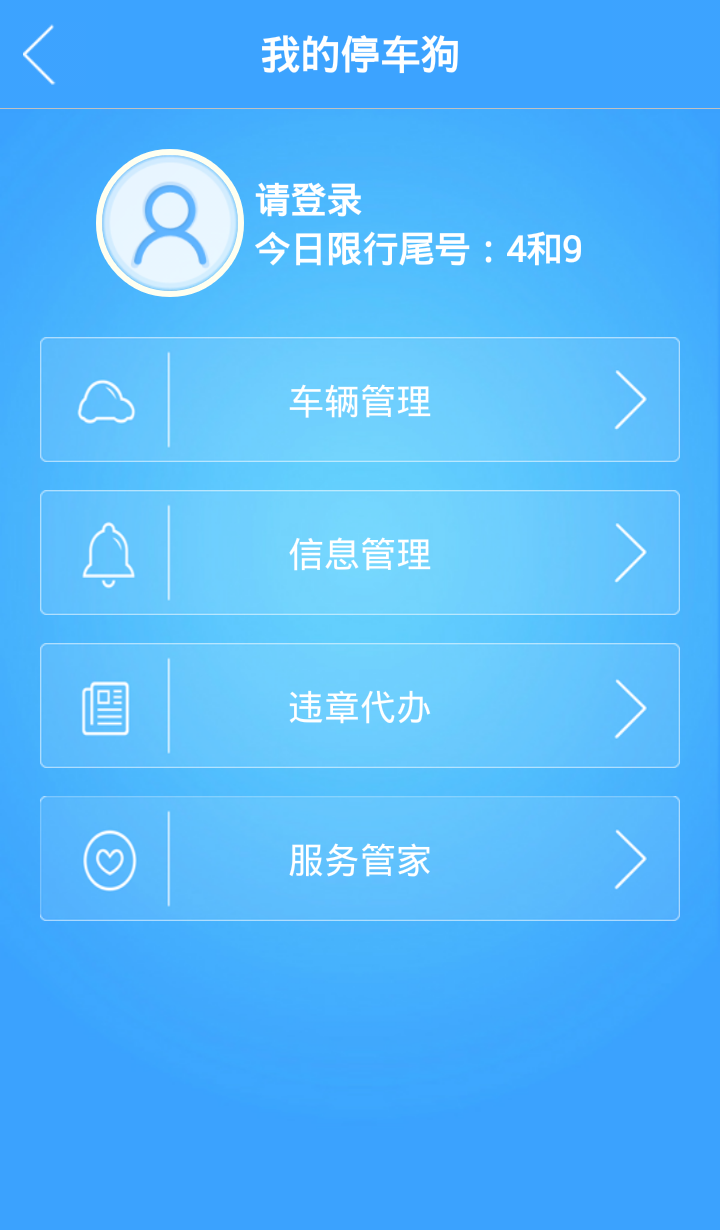The width and height of the screenshot is (720, 1230).
Task: Click the document icon beside 违章代办
Action: click(x=105, y=705)
